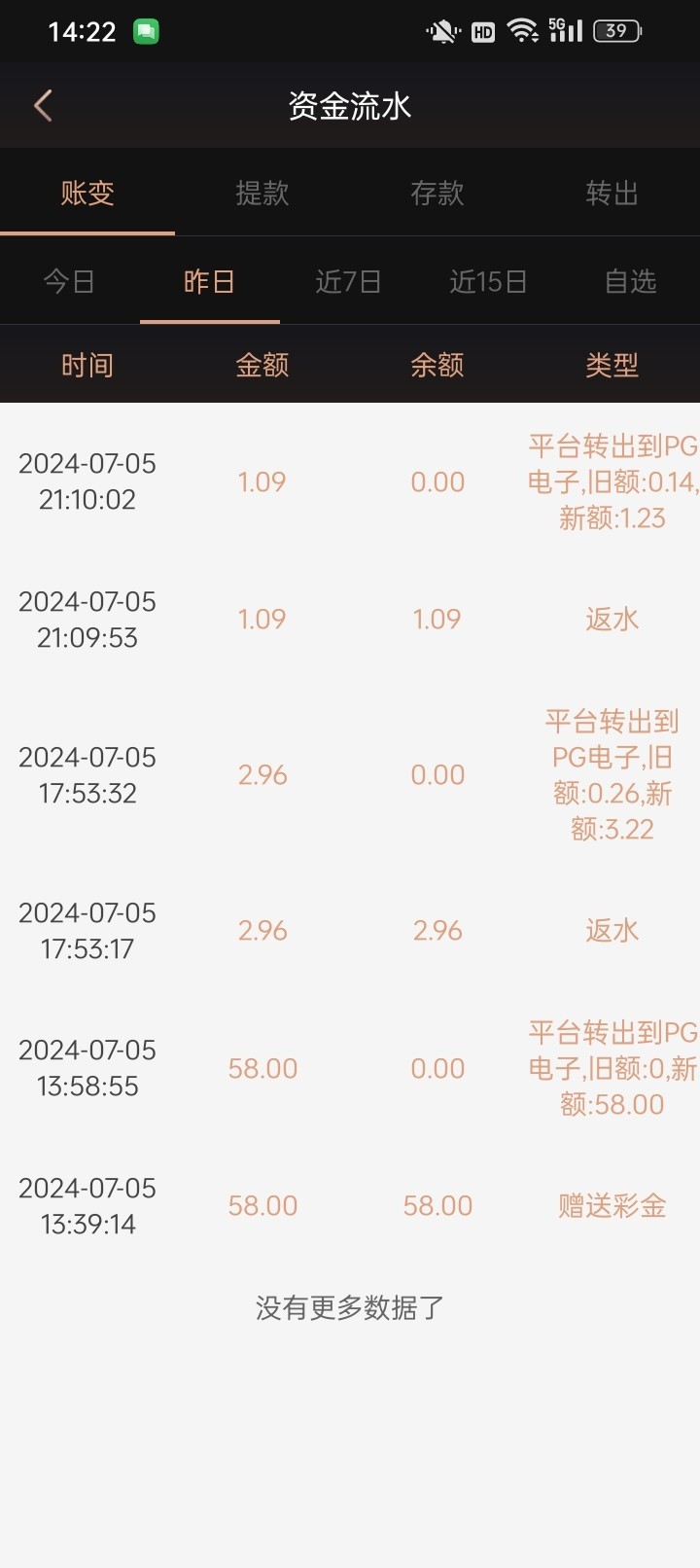Switch to the 转出 tab
Image resolution: width=700 pixels, height=1568 pixels.
tap(612, 193)
